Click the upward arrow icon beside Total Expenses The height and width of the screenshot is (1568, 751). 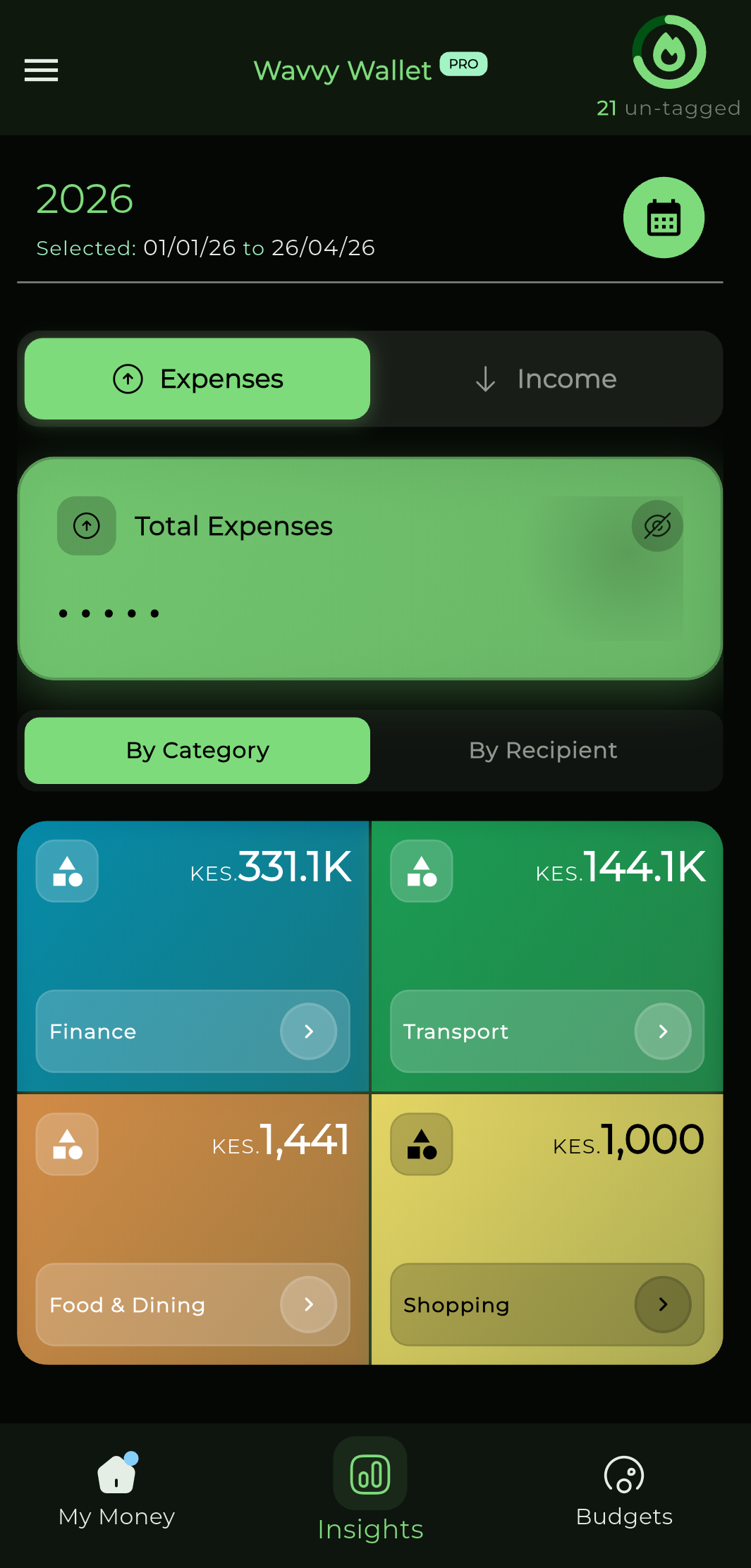(x=86, y=525)
